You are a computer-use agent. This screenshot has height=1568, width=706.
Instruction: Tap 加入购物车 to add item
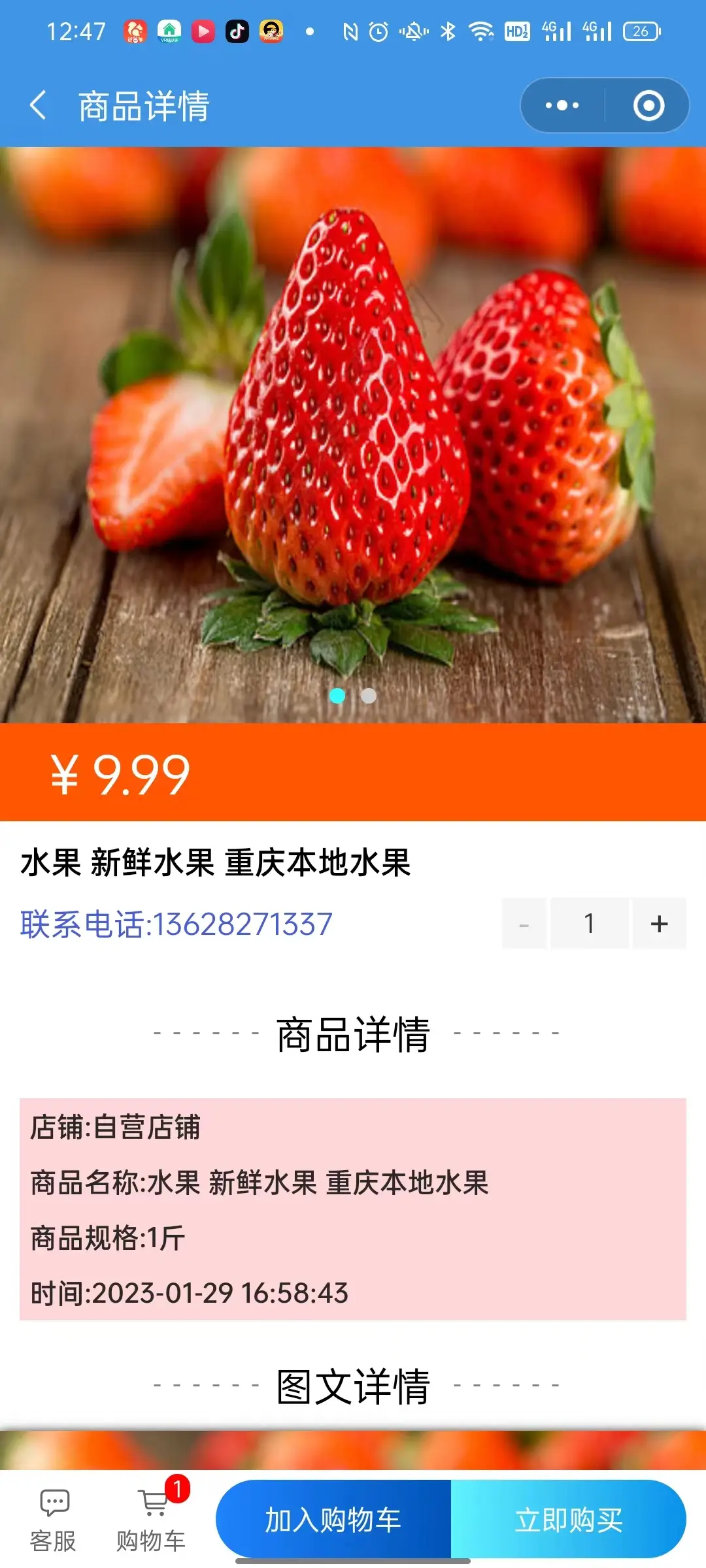333,1520
